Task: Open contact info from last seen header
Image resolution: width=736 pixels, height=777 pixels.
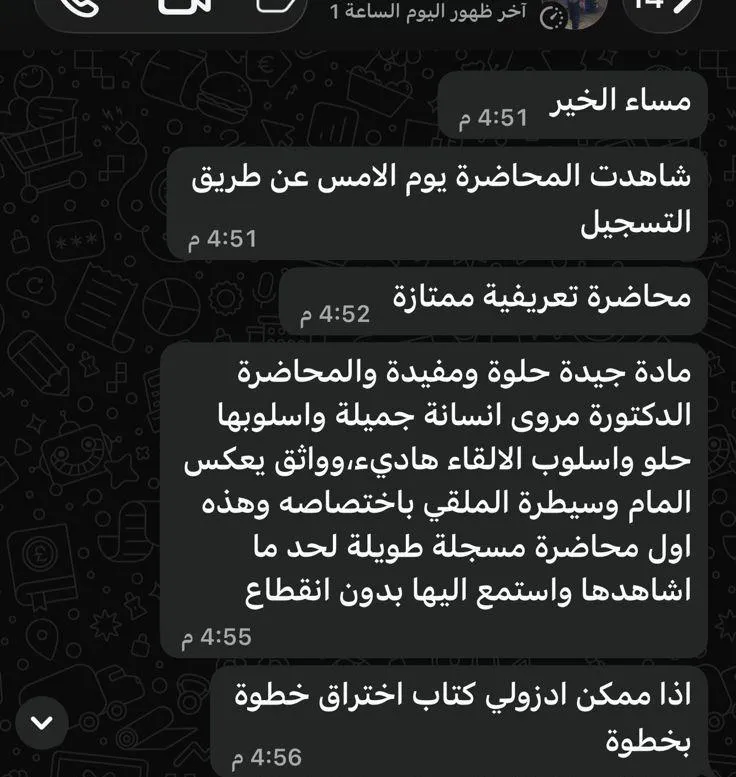Action: click(428, 12)
